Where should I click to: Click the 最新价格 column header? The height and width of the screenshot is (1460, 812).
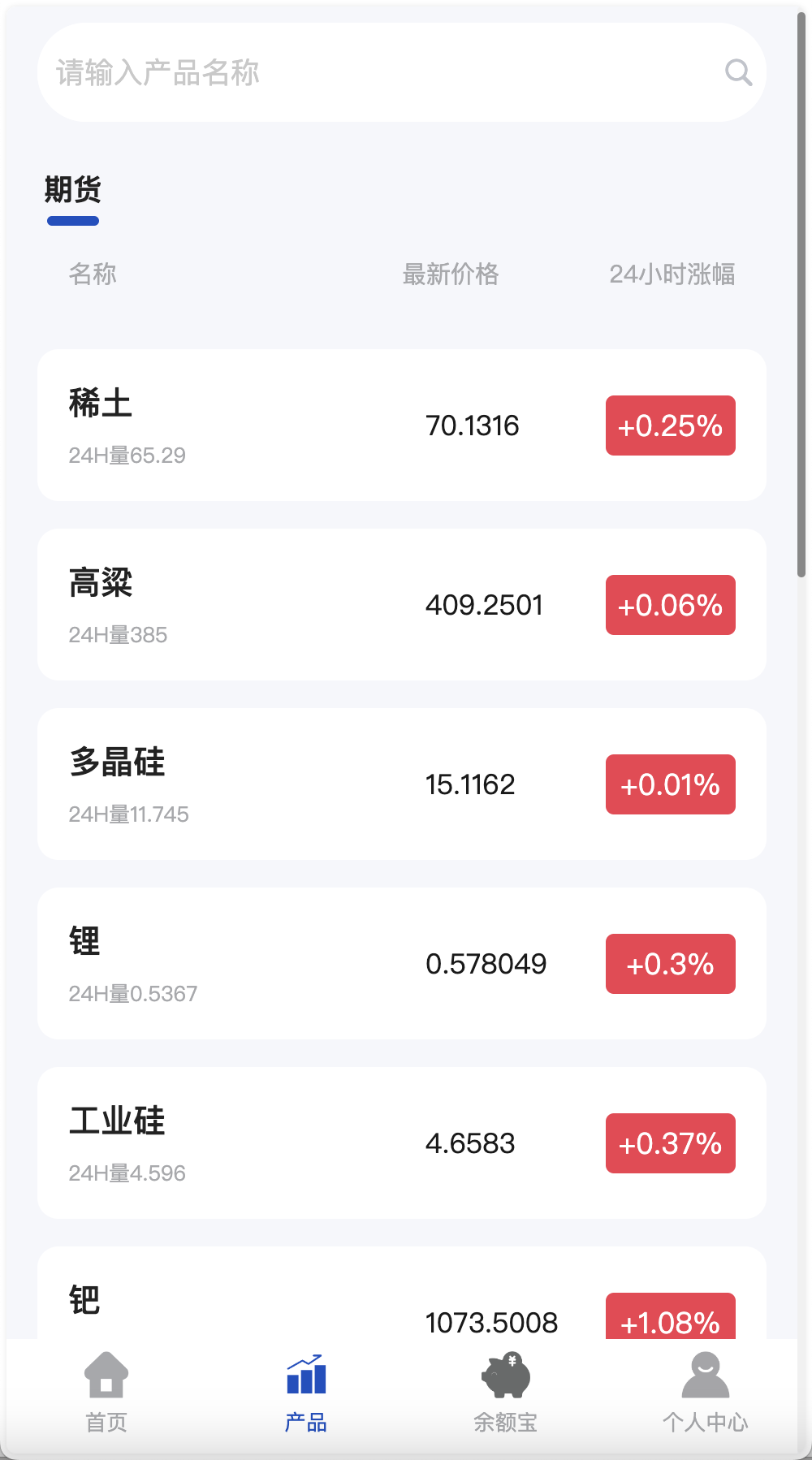[x=451, y=274]
